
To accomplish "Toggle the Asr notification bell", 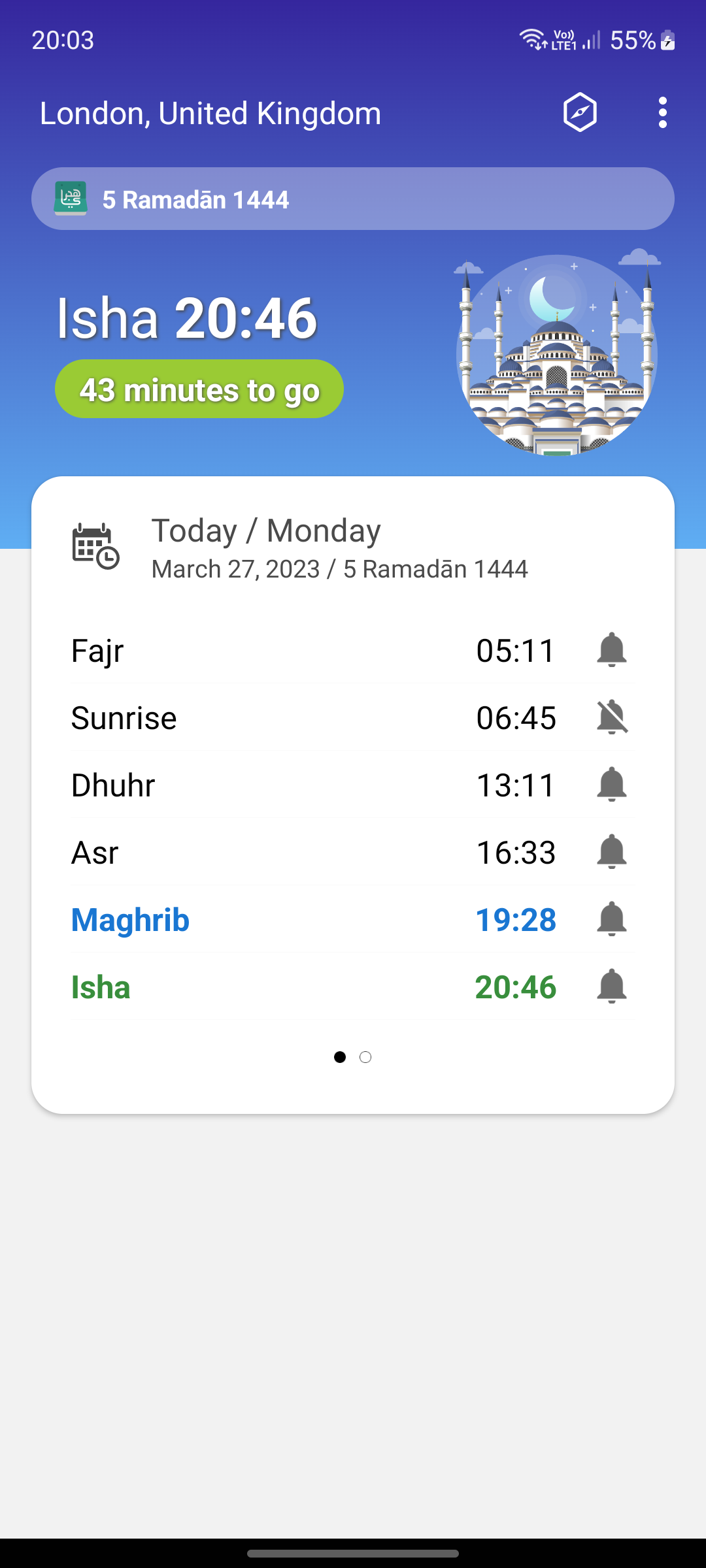I will (x=612, y=852).
